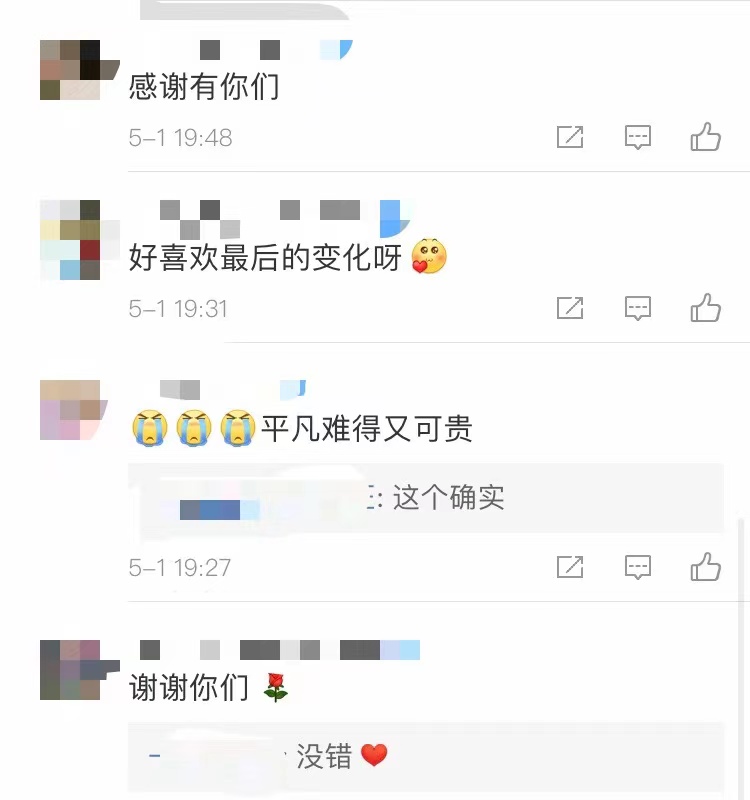Repost the comment 好喜欢最后的变化呀
This screenshot has width=750, height=800.
point(570,308)
